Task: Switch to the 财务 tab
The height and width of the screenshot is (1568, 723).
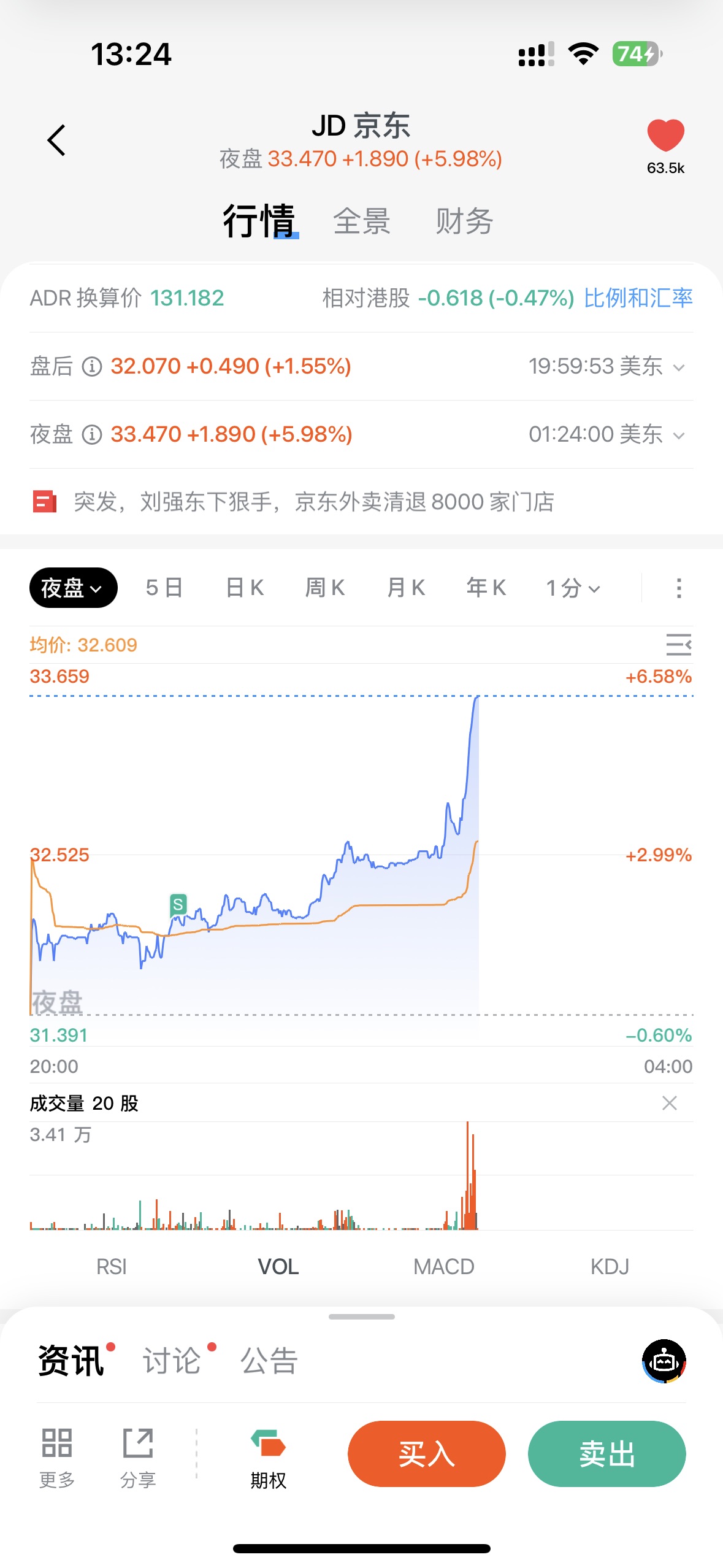Action: 464,221
